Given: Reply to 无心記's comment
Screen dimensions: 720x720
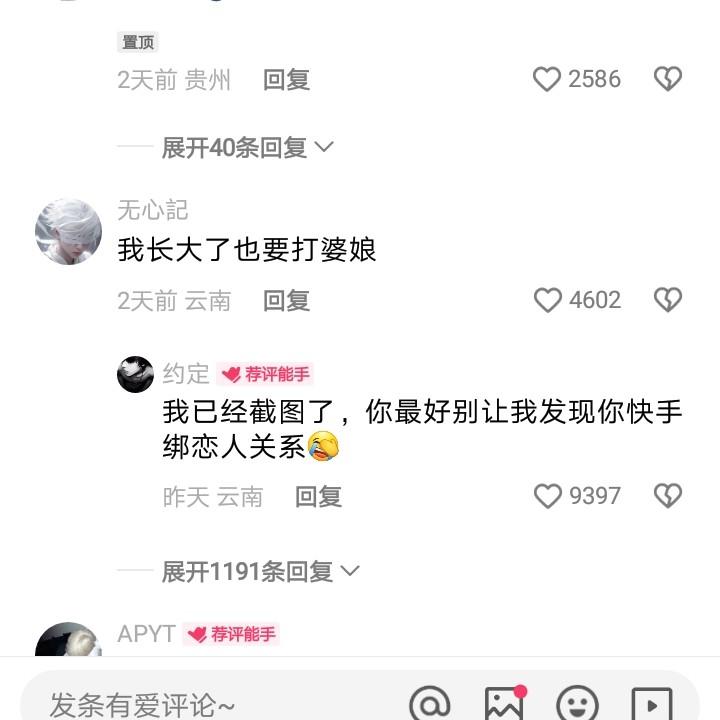Looking at the screenshot, I should click(286, 300).
